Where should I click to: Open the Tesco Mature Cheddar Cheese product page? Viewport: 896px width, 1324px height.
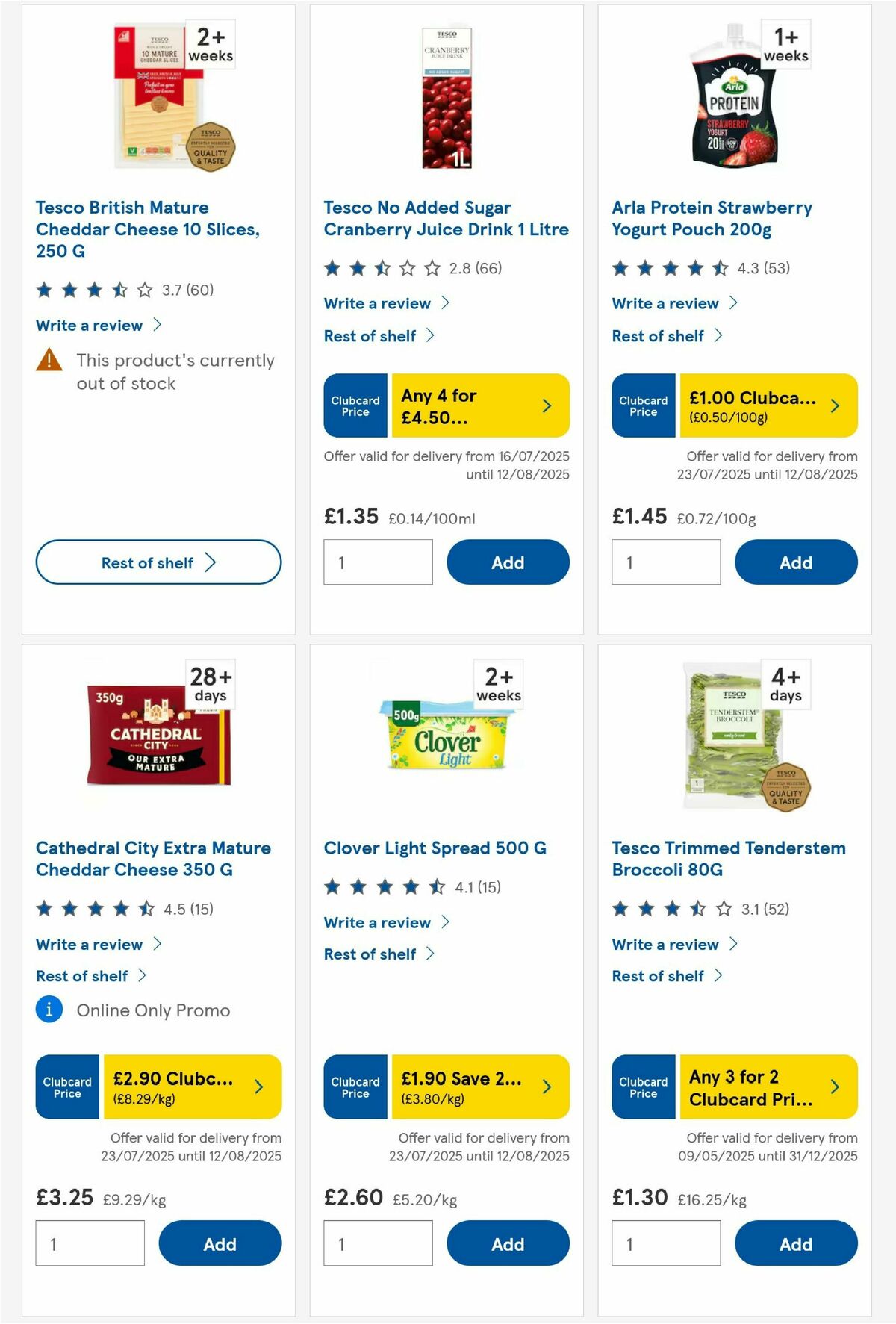coord(148,229)
